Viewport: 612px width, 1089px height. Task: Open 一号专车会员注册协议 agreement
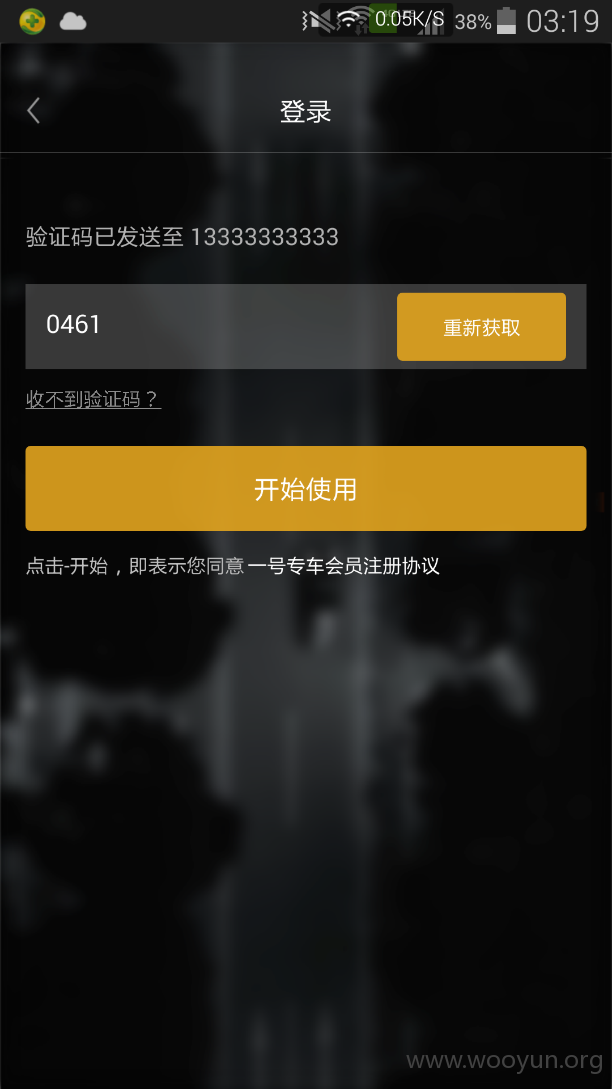click(x=344, y=565)
